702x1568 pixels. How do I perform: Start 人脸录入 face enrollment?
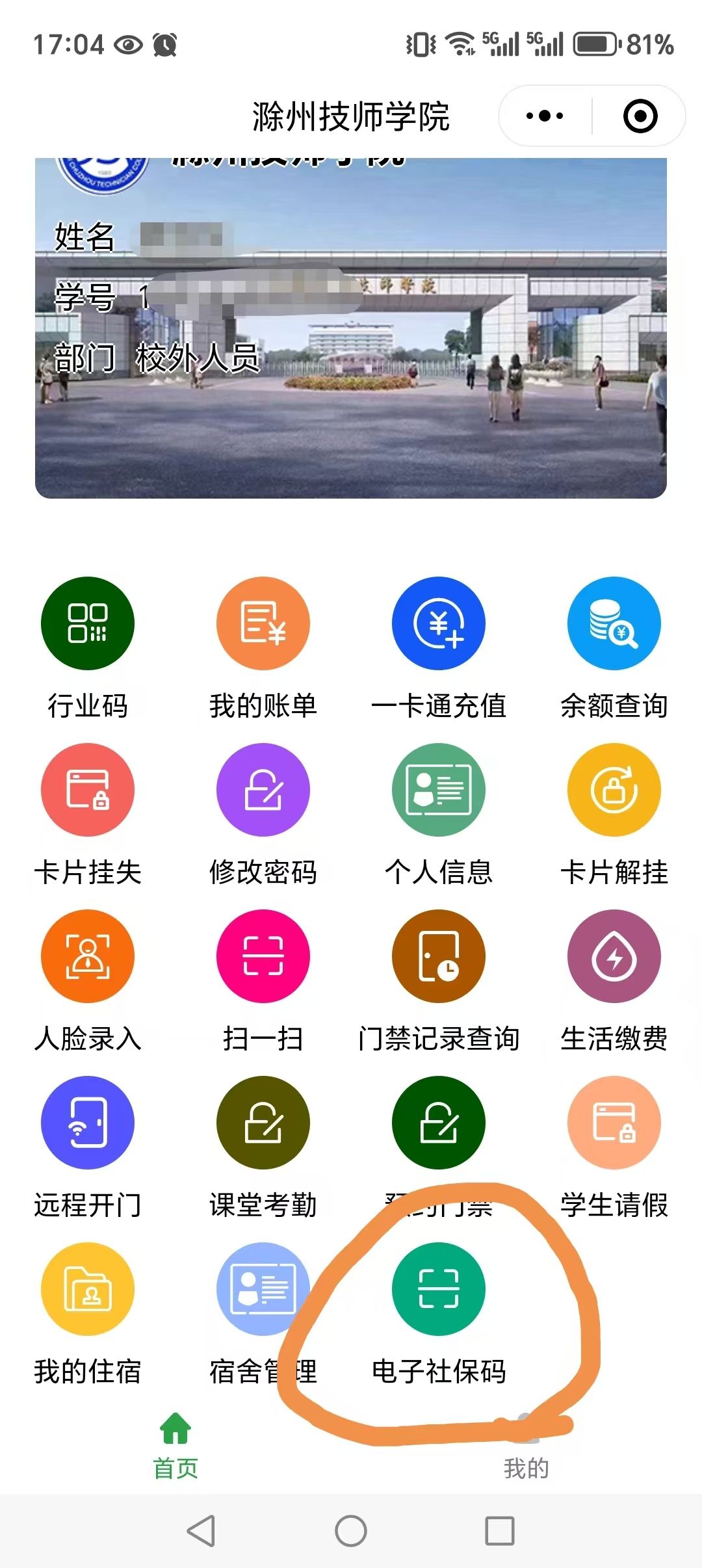coord(86,956)
